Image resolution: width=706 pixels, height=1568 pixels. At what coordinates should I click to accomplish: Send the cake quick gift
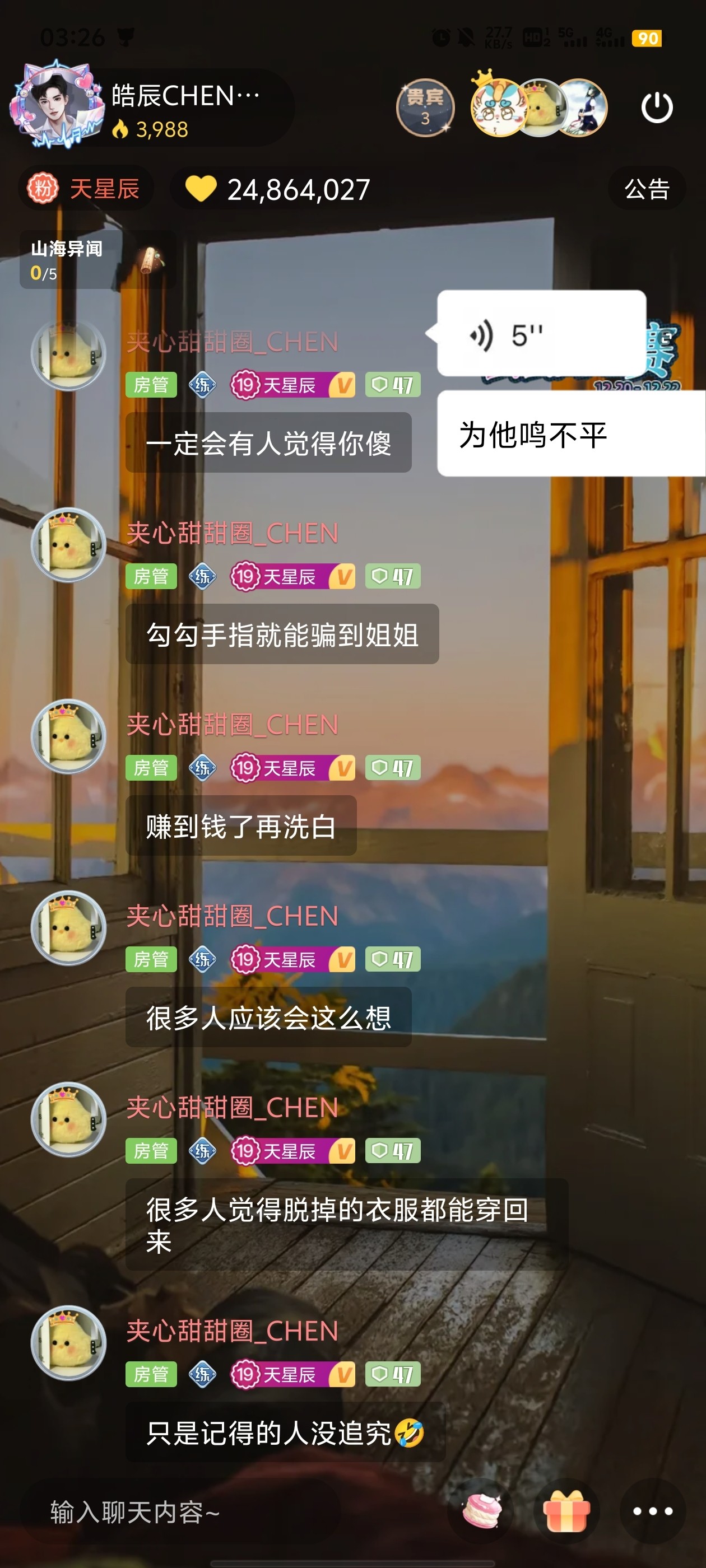click(x=481, y=1511)
